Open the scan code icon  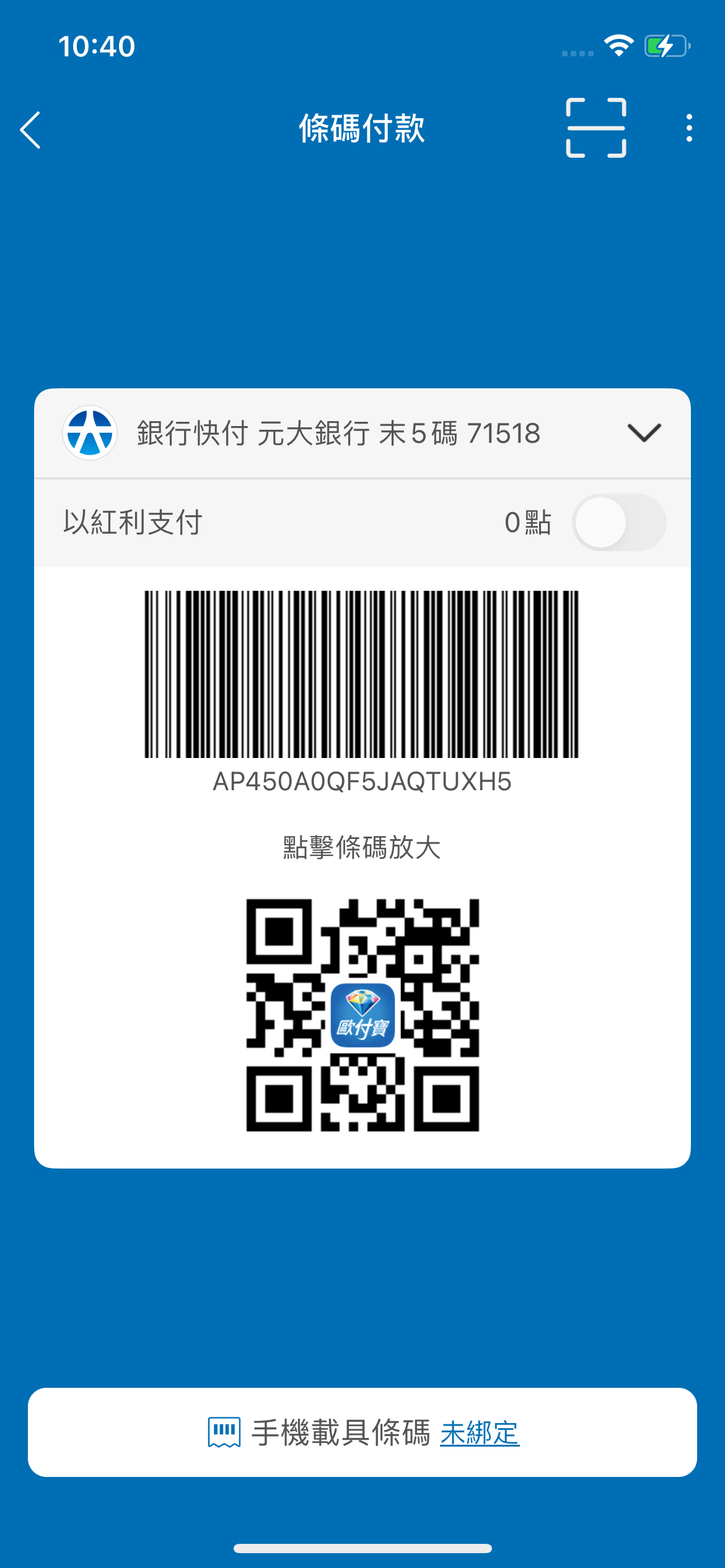(596, 128)
